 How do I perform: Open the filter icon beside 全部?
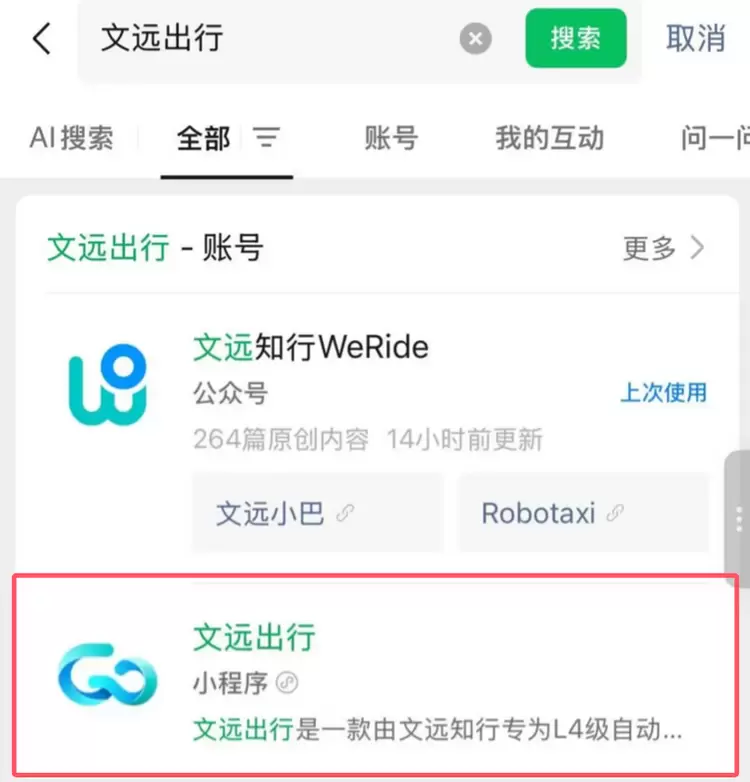click(x=266, y=138)
